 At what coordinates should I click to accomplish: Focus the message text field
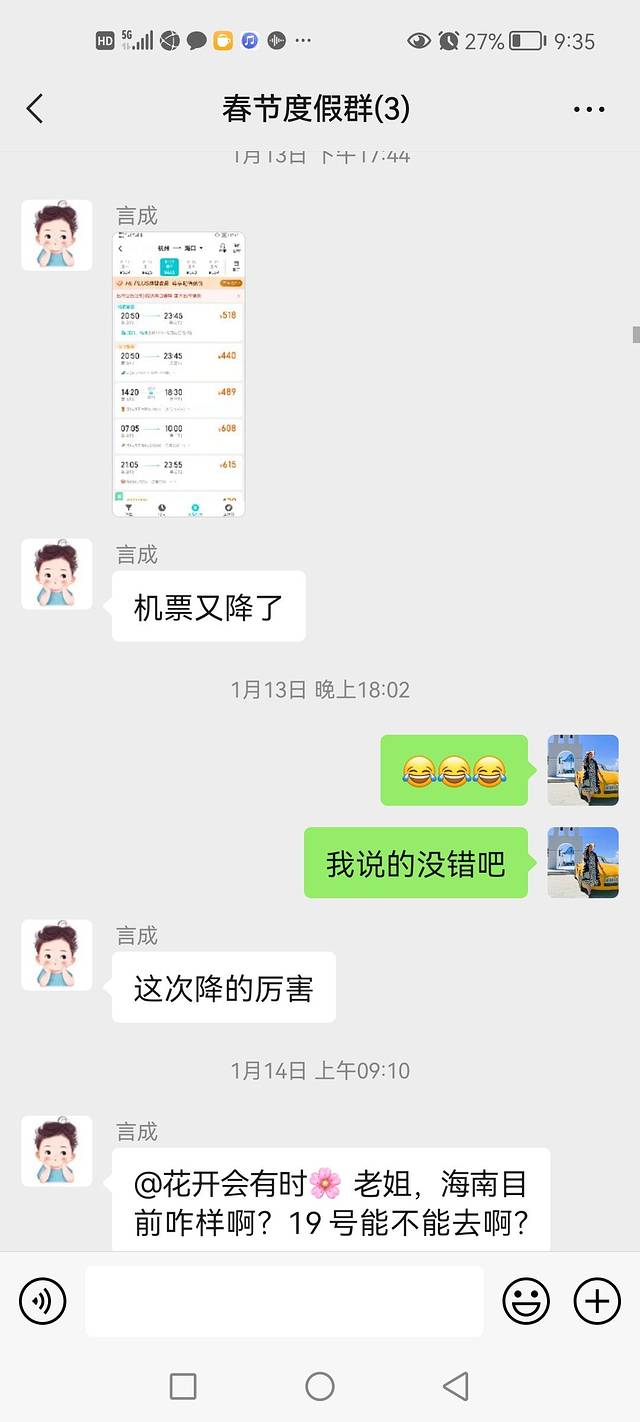284,1301
